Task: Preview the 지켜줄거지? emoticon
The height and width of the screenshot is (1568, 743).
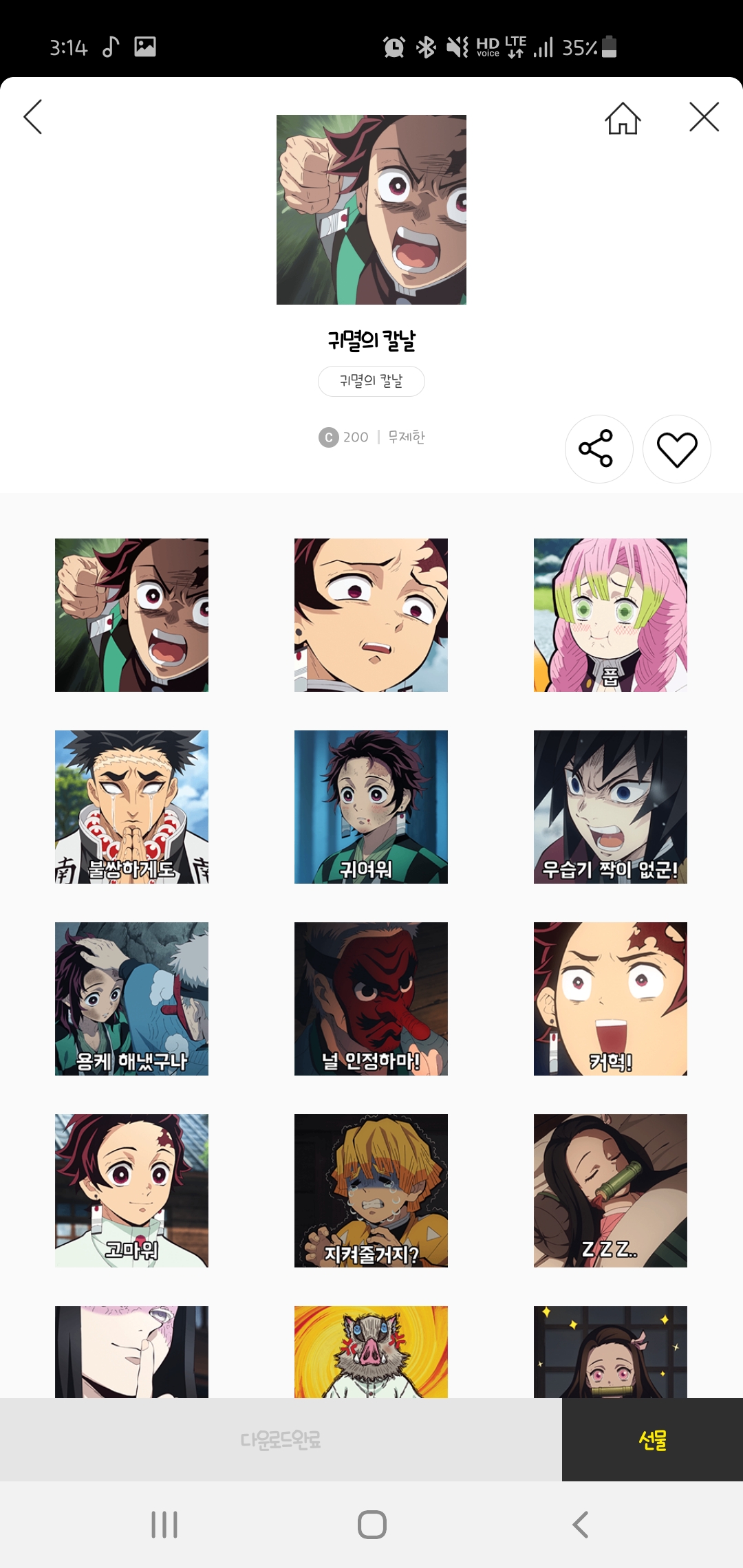Action: pyautogui.click(x=371, y=1190)
